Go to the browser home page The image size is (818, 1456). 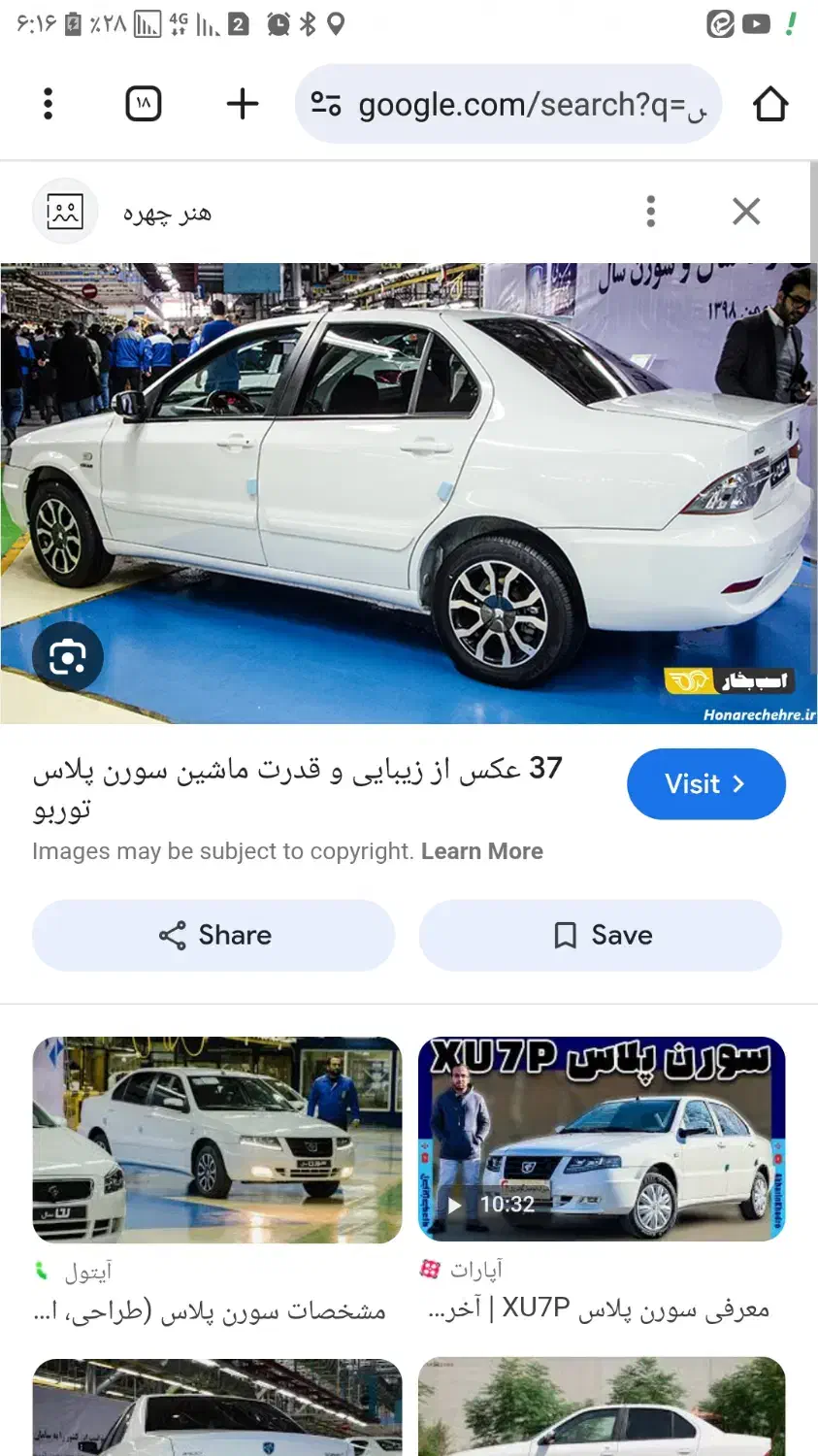point(770,104)
